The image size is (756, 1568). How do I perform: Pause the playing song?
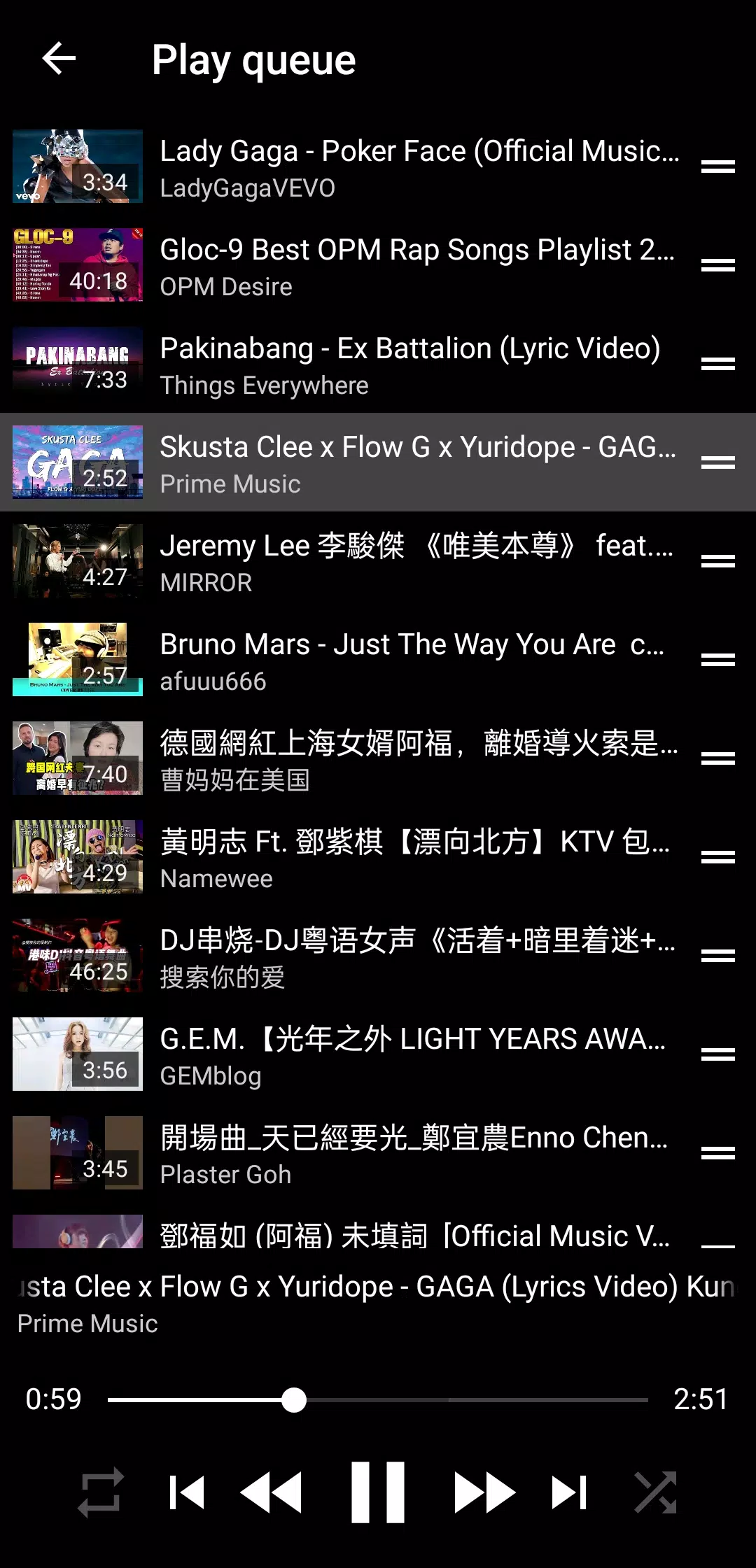coord(378,1492)
